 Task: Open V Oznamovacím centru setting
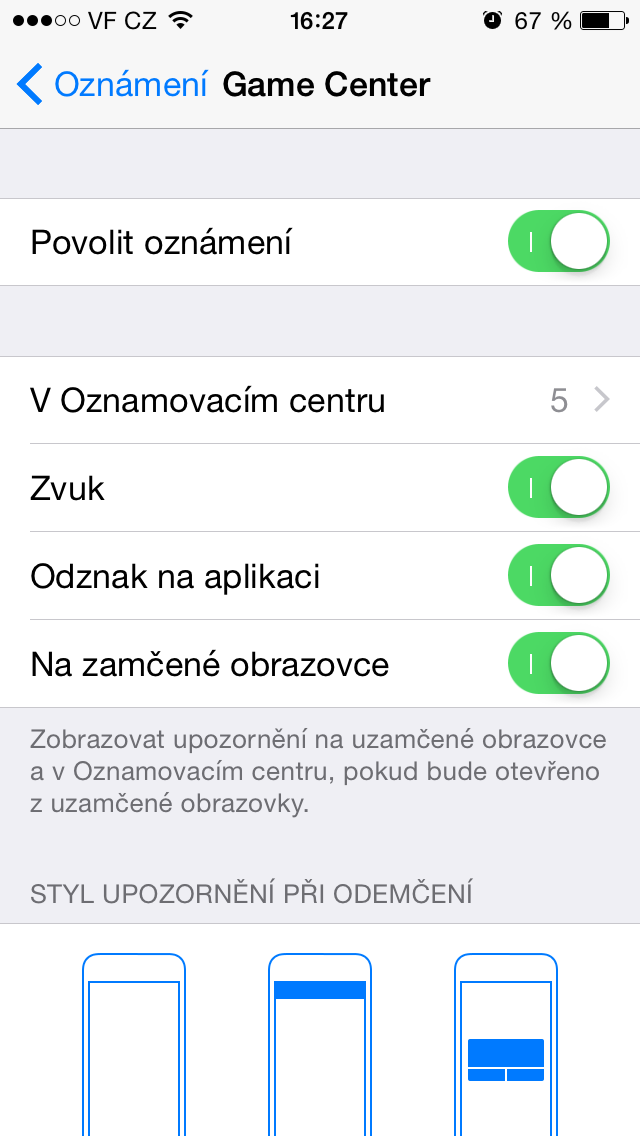pos(320,401)
